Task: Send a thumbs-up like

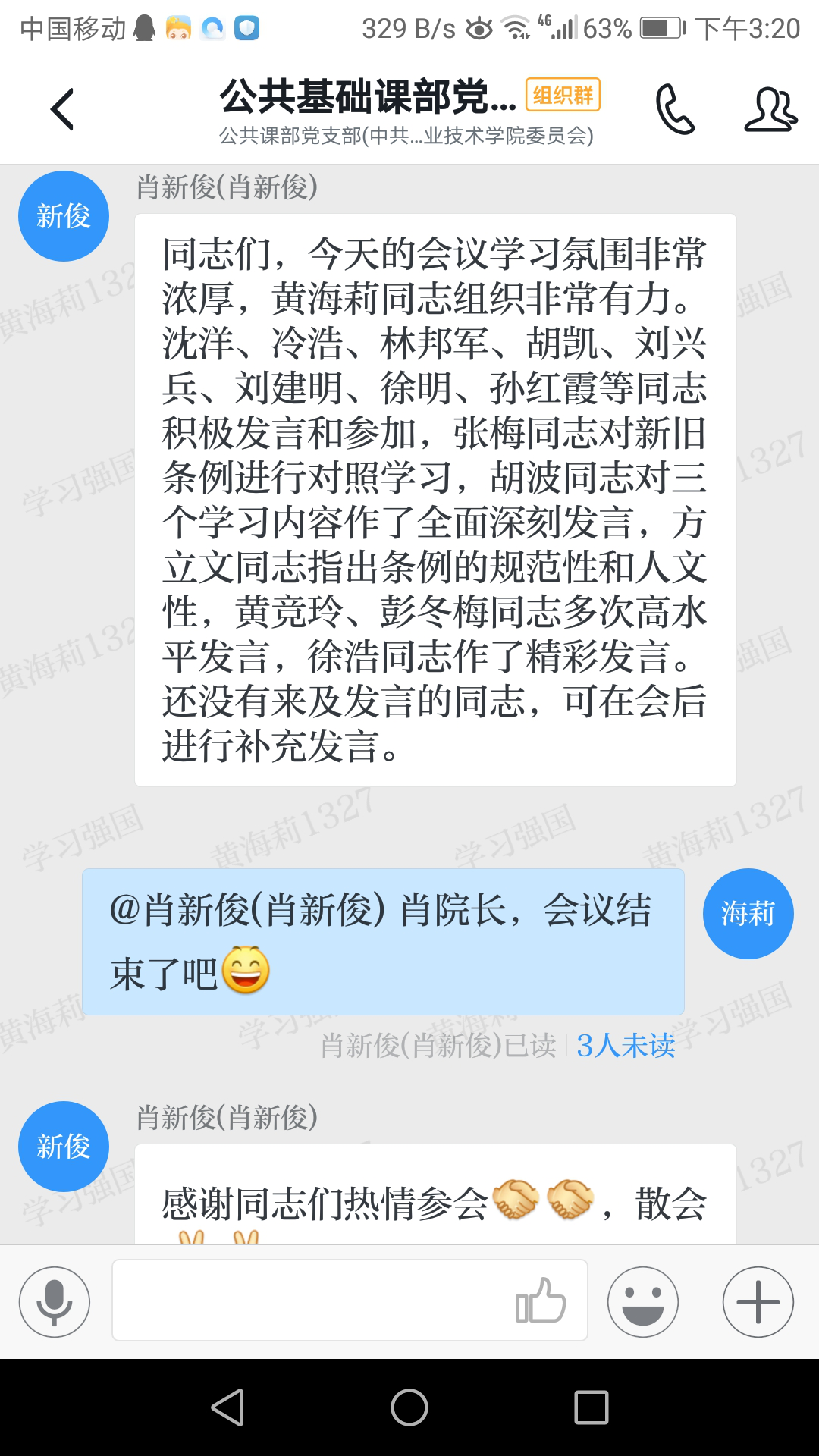Action: [x=541, y=1301]
